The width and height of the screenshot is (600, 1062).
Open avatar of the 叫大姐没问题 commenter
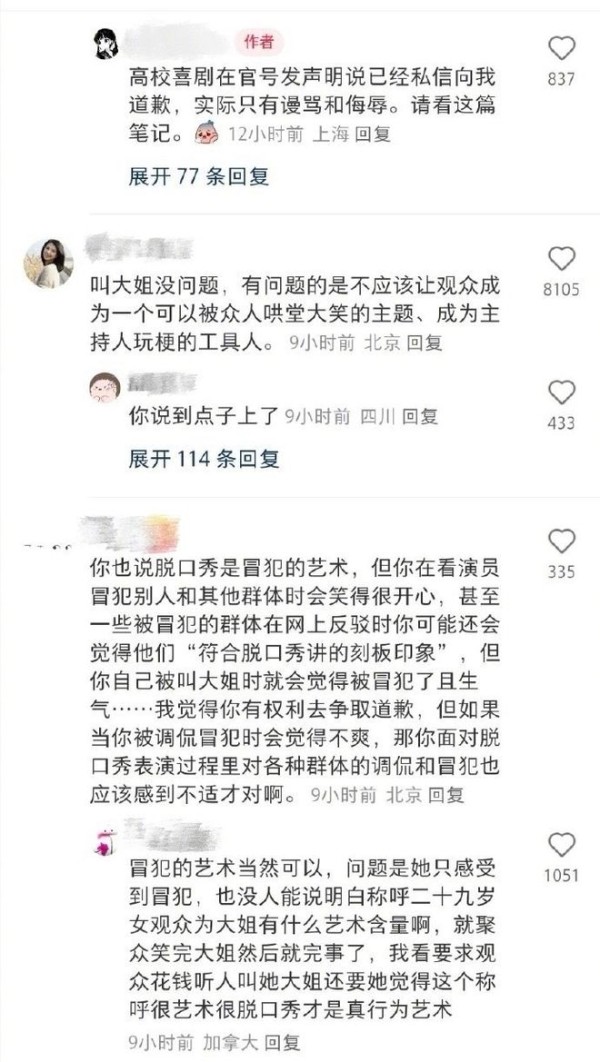[48, 264]
